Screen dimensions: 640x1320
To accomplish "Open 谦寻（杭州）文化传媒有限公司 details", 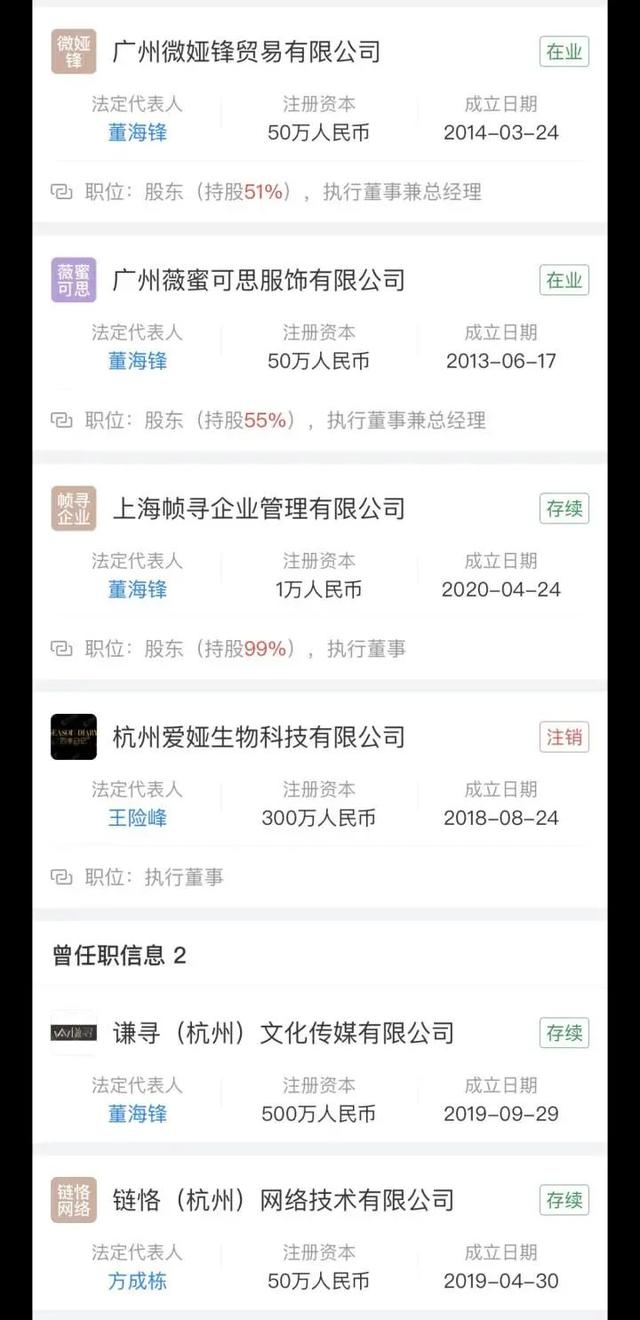I will (x=283, y=1033).
